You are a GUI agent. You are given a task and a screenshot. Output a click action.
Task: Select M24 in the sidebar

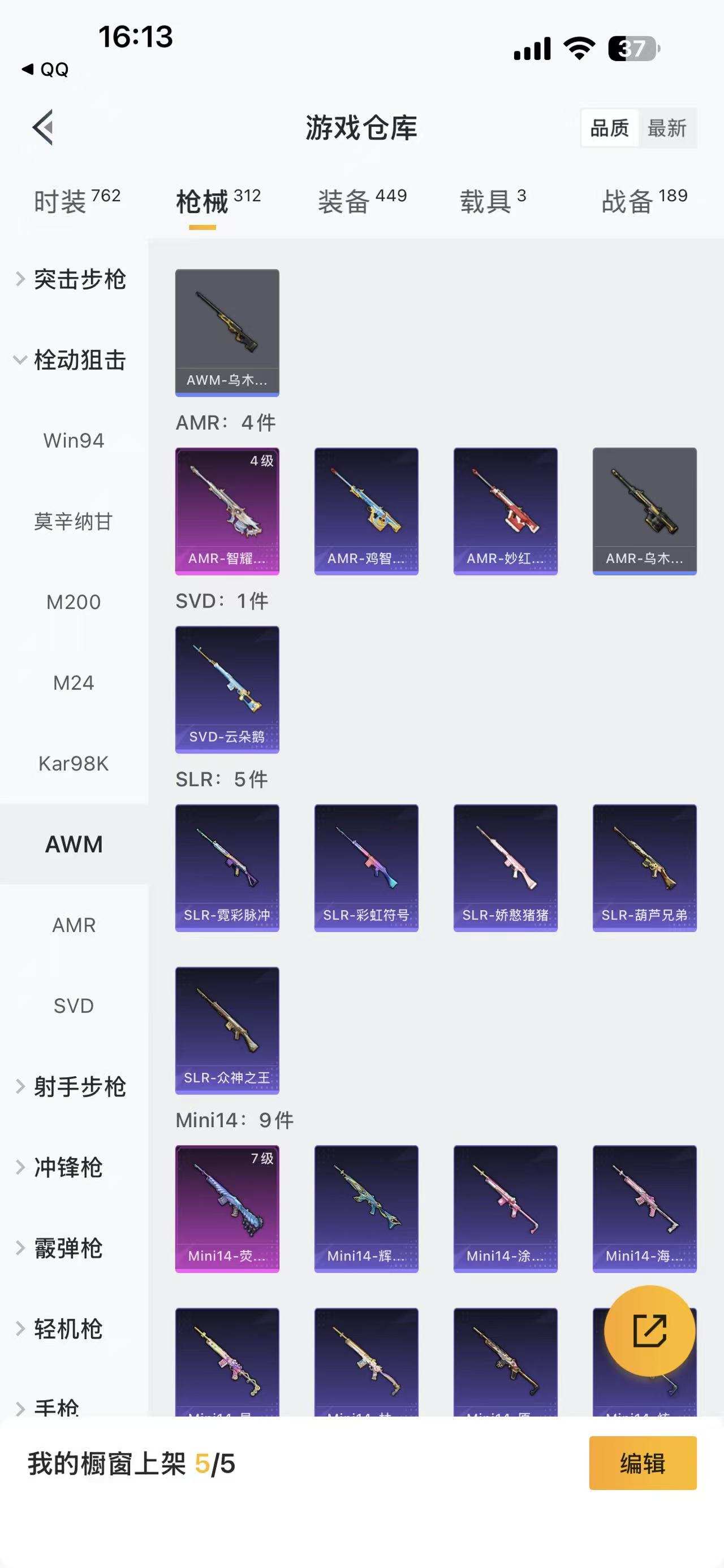coord(74,683)
